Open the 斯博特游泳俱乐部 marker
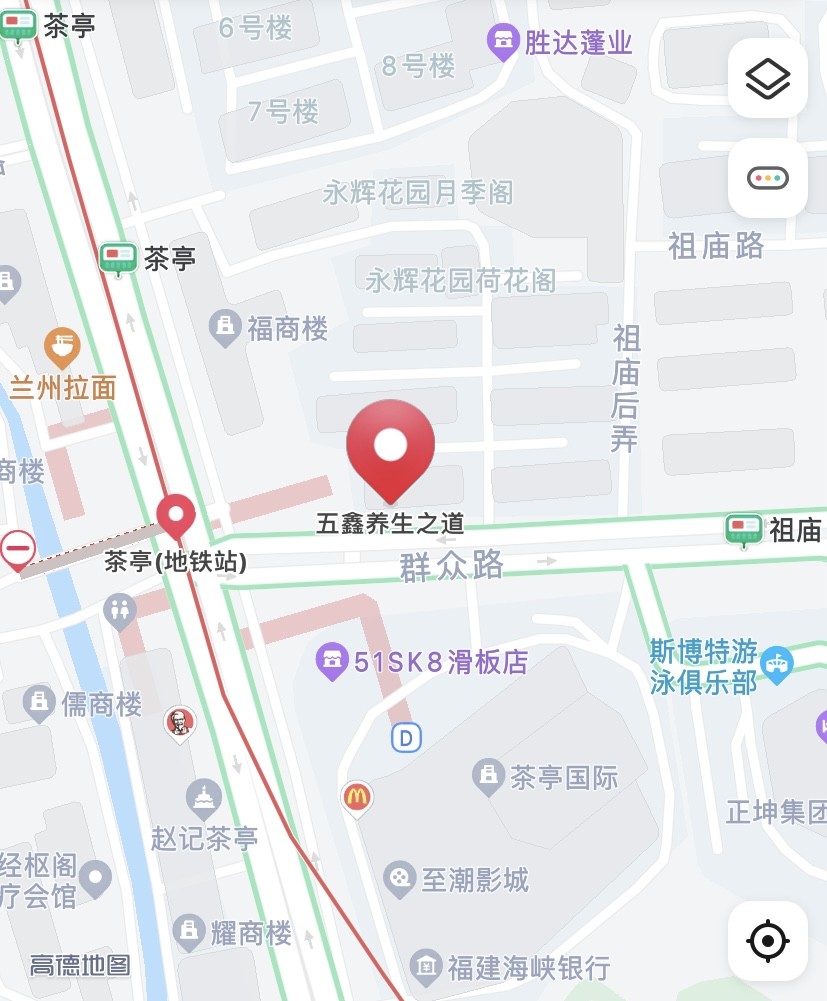The height and width of the screenshot is (1001, 827). point(776,662)
